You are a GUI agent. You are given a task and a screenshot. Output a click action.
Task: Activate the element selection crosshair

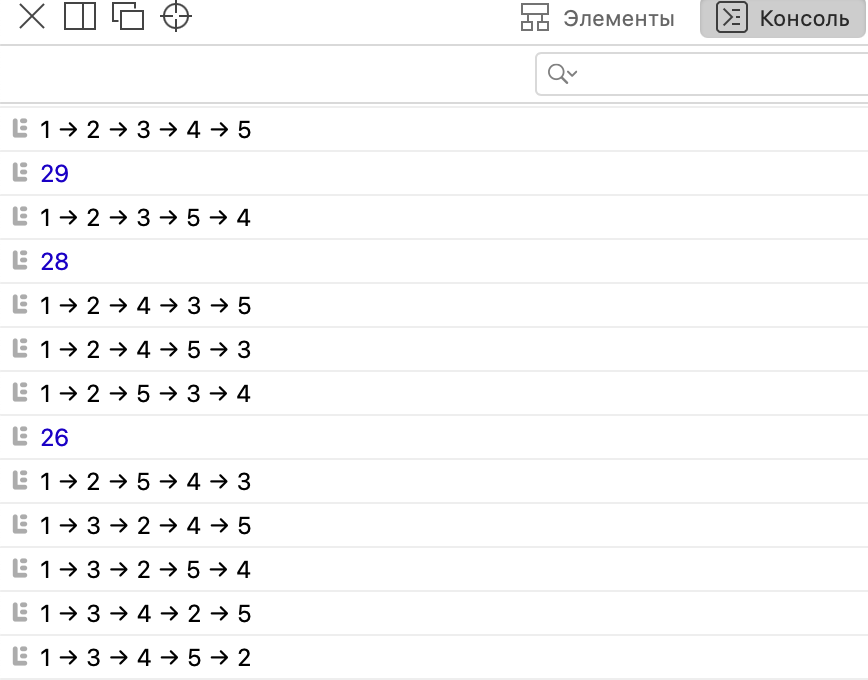pyautogui.click(x=176, y=17)
